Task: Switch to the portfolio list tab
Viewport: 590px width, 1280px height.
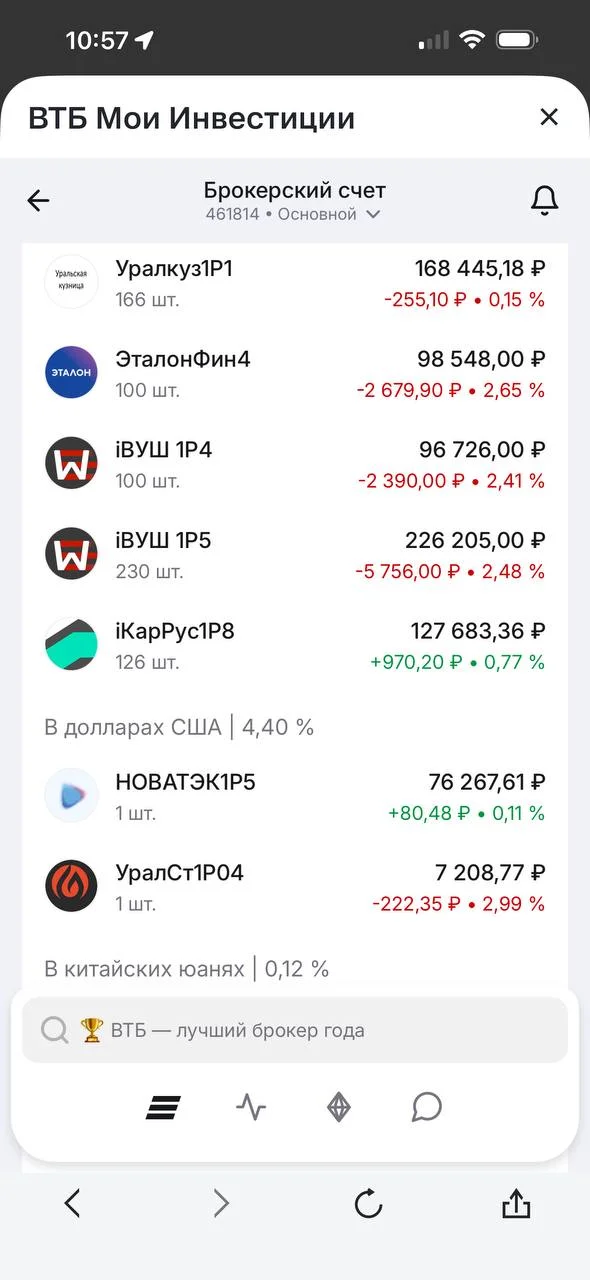Action: (163, 1107)
